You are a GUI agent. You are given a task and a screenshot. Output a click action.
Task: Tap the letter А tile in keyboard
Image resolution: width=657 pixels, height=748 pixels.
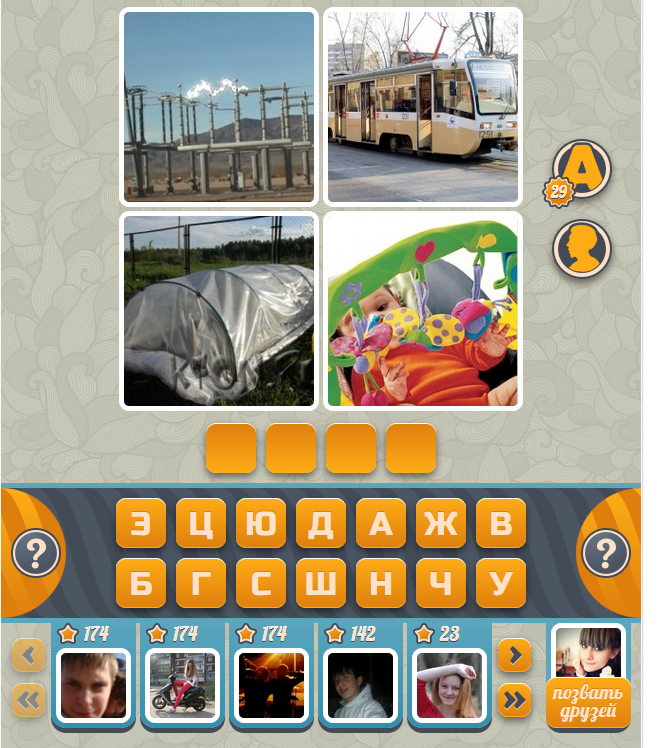(x=381, y=523)
